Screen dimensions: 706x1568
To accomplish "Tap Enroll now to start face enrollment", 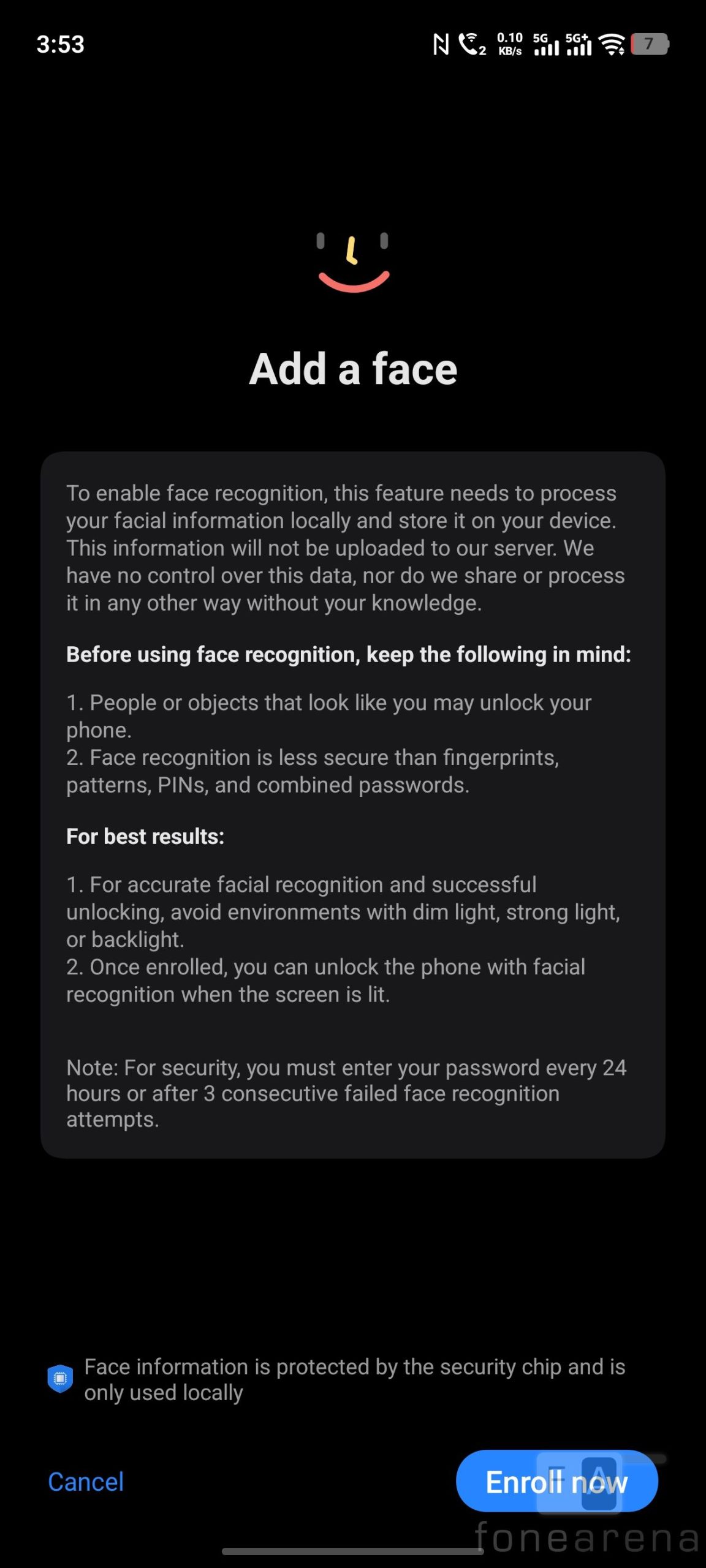I will click(556, 1482).
